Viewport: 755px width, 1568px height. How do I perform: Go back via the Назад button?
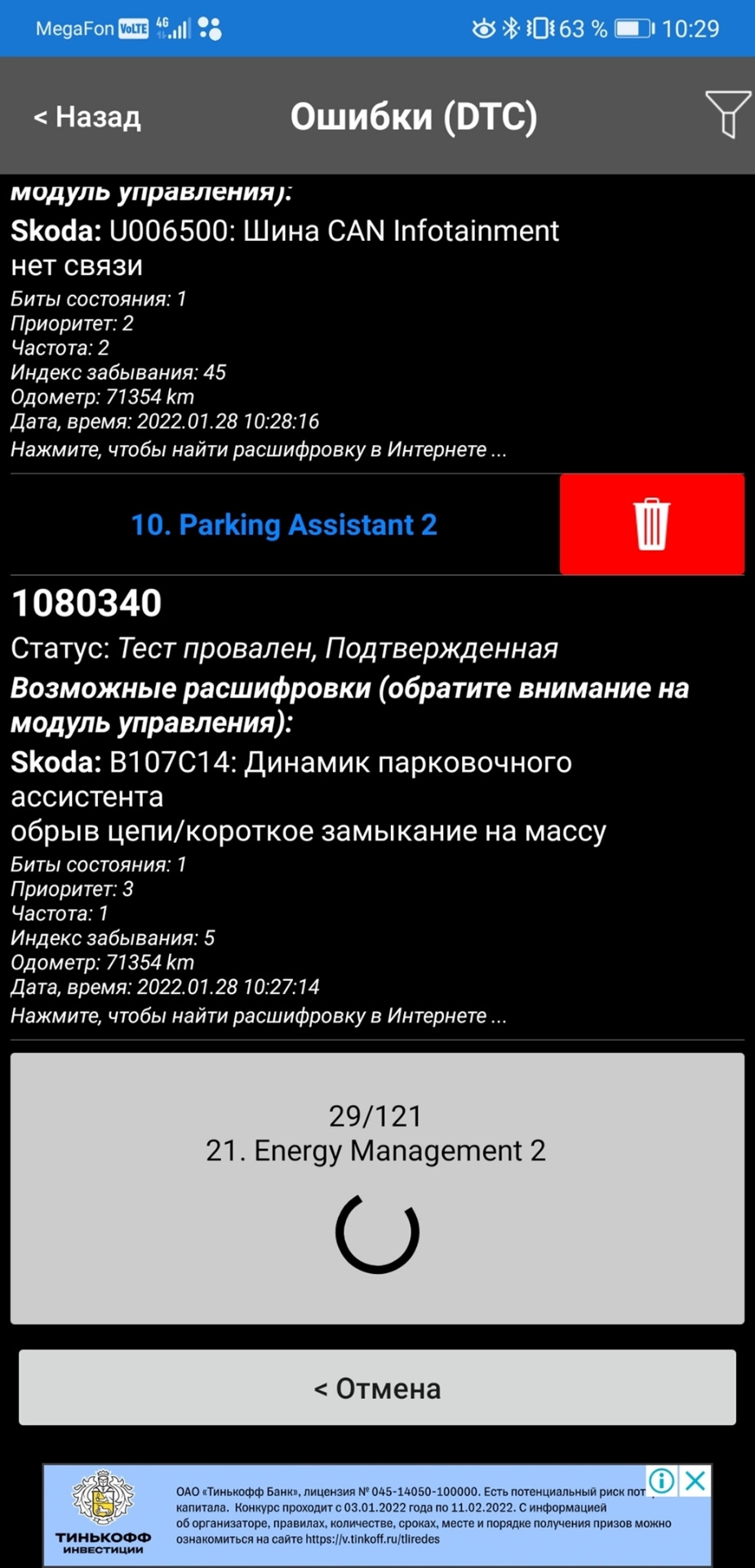[87, 117]
